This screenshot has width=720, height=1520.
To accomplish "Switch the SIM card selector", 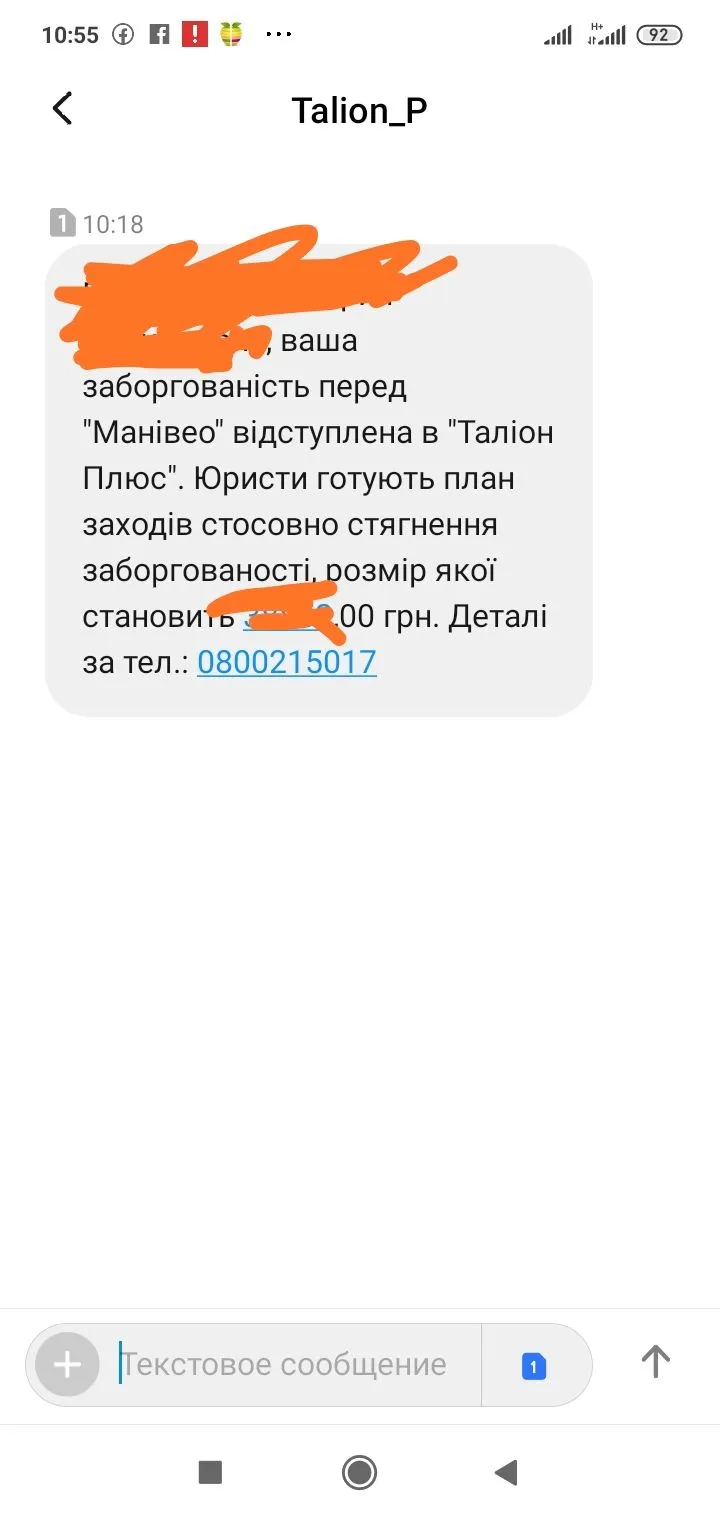I will tap(534, 1366).
